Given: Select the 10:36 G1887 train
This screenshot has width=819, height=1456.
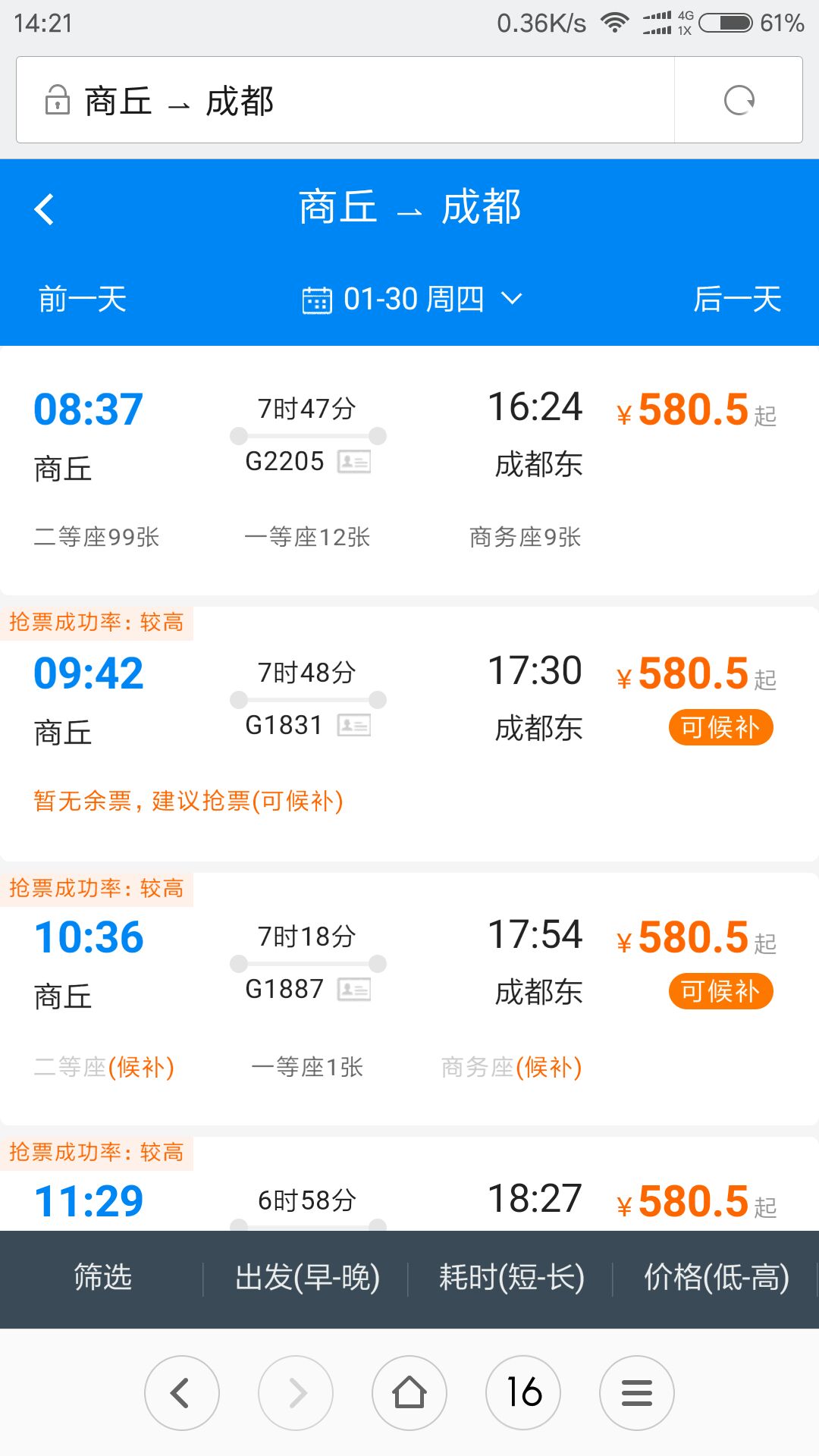Looking at the screenshot, I should click(x=409, y=999).
